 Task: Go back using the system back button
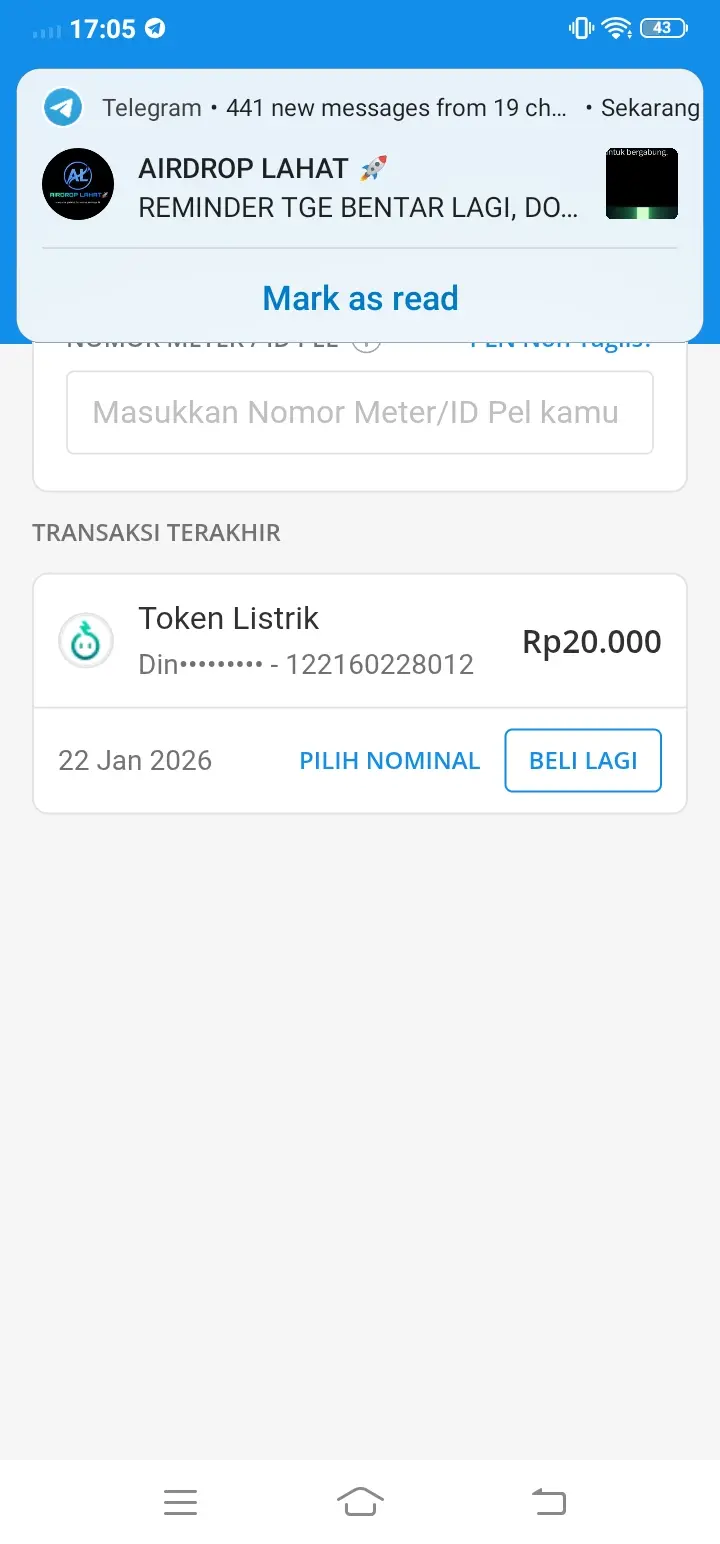coord(548,1501)
